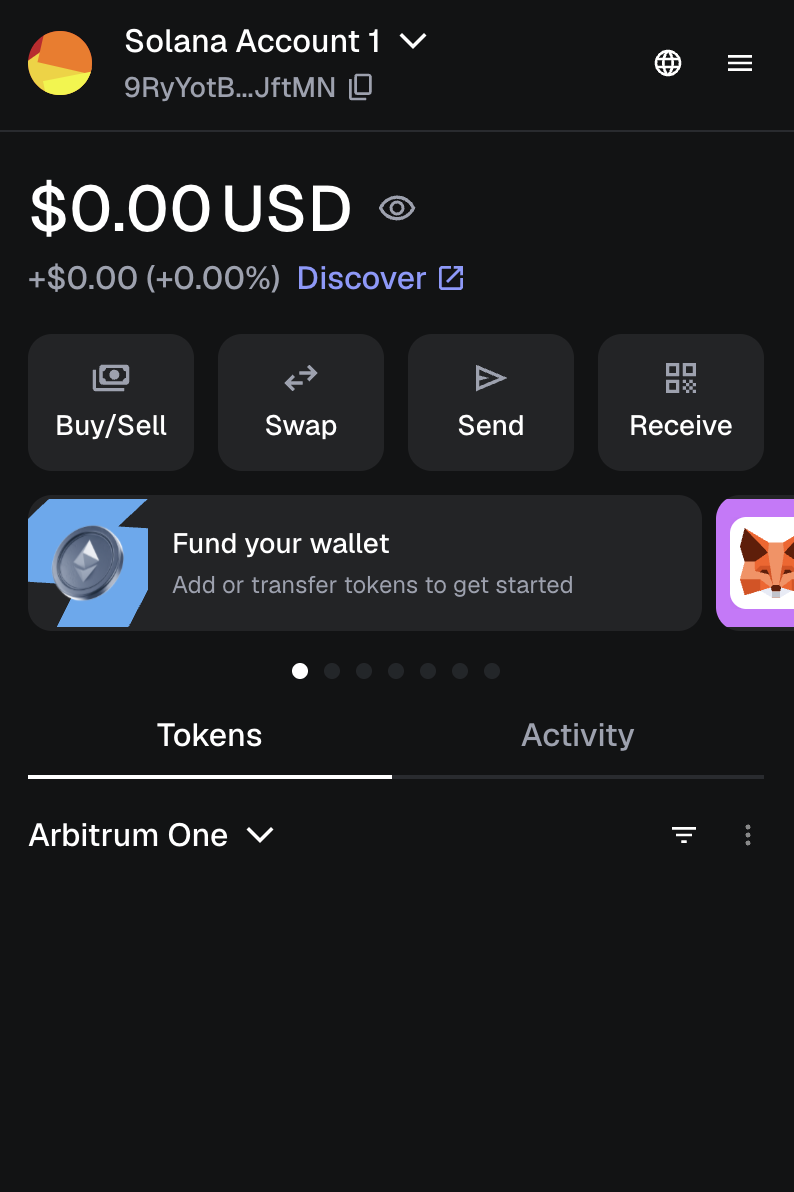Click the Solana account avatar
794x1192 pixels.
pyautogui.click(x=60, y=63)
